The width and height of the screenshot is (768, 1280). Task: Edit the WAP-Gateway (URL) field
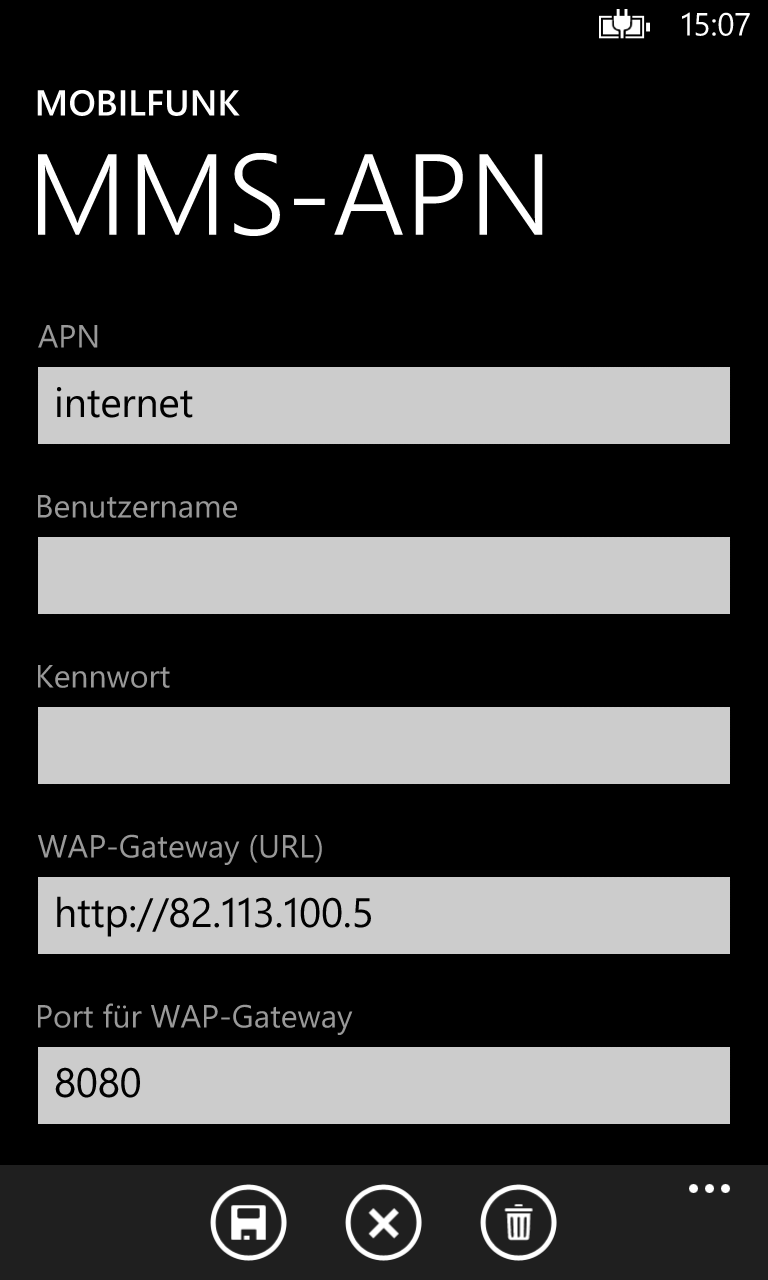[x=384, y=915]
